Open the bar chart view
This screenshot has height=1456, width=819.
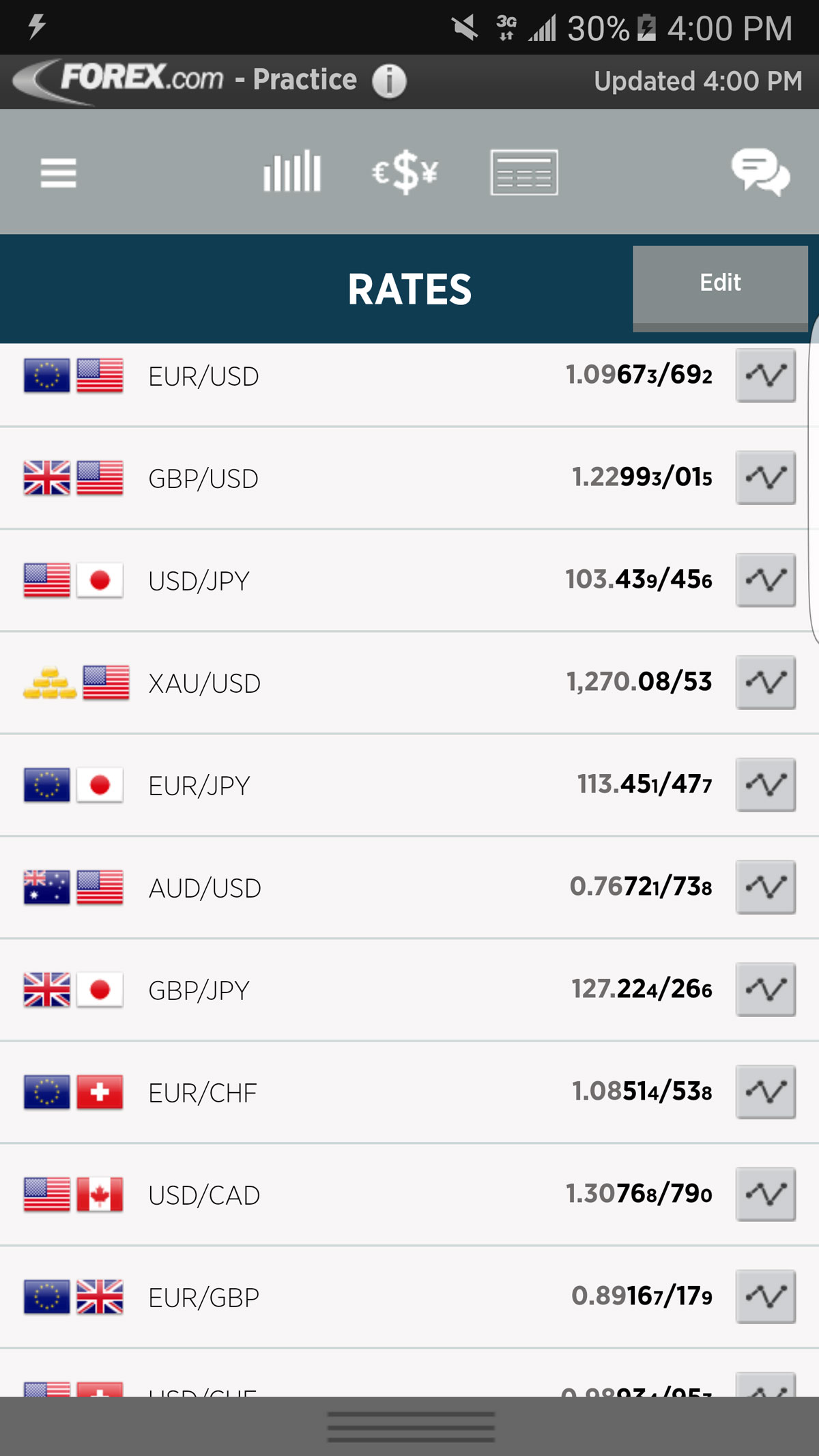click(x=292, y=171)
